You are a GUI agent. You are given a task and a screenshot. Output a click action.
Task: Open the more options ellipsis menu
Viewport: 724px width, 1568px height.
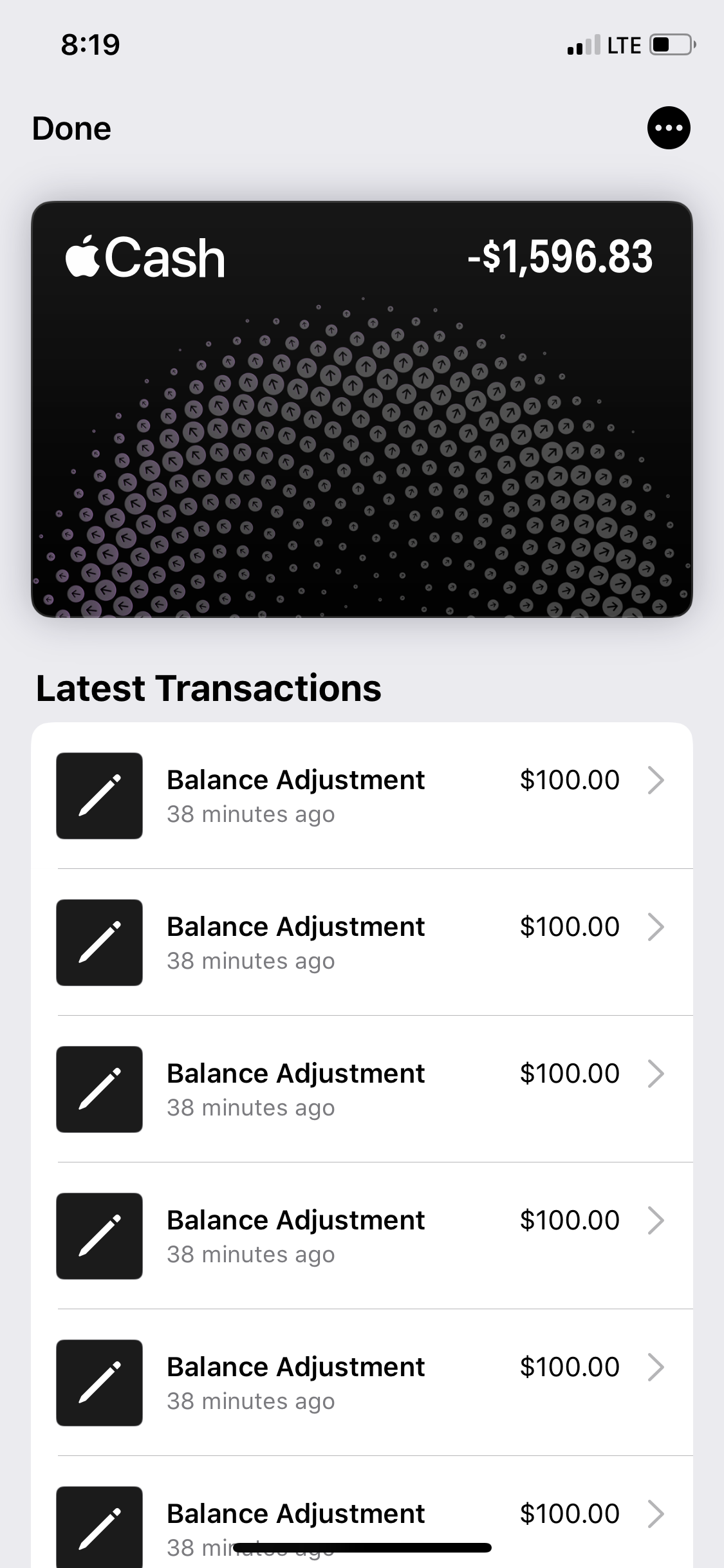point(668,127)
